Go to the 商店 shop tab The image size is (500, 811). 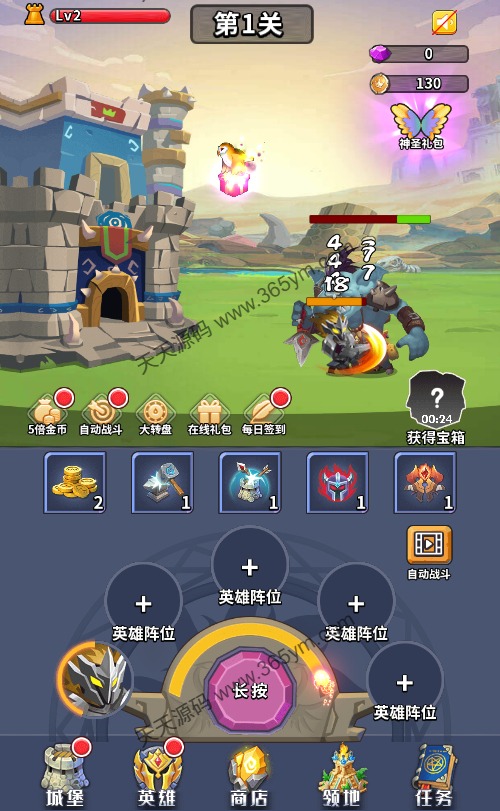click(249, 776)
